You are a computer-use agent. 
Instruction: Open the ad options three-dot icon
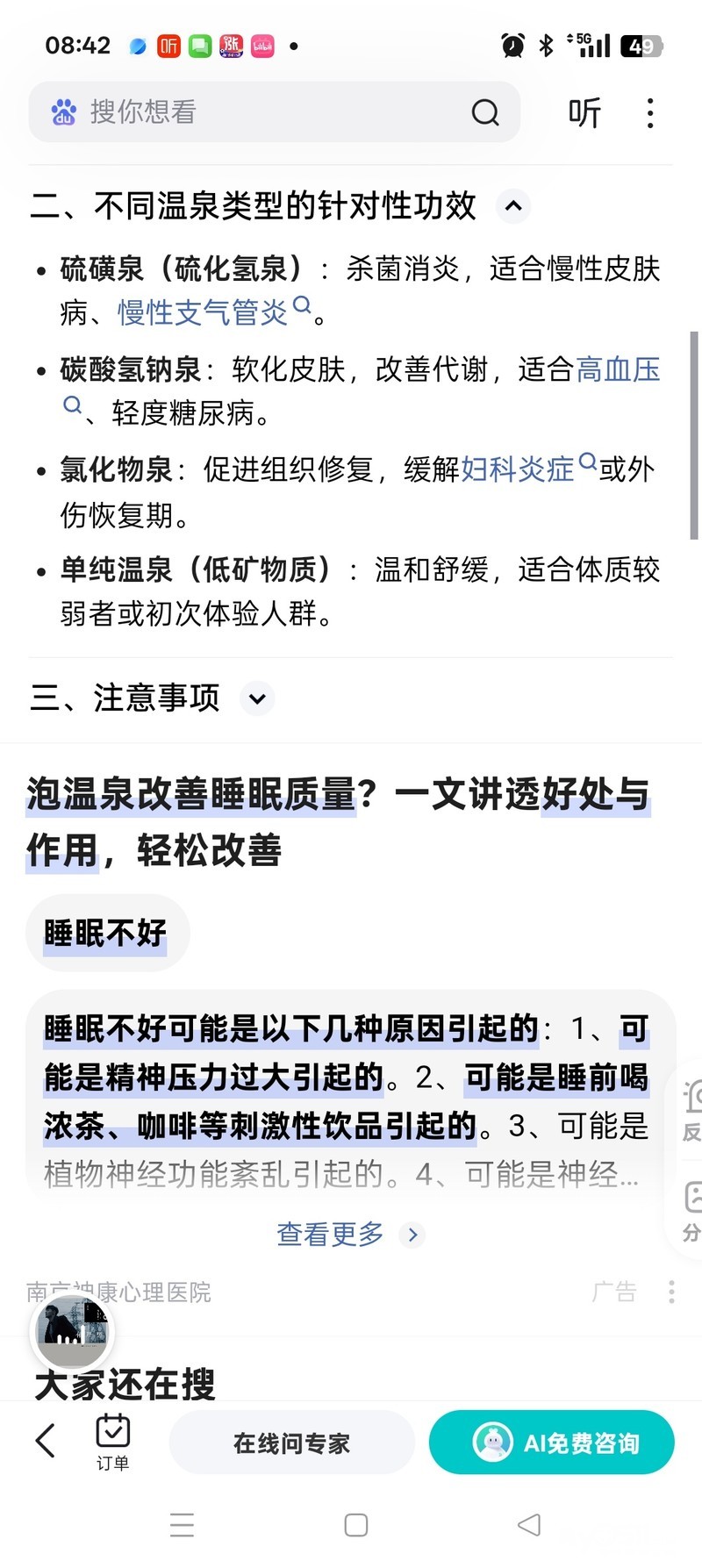[671, 1292]
